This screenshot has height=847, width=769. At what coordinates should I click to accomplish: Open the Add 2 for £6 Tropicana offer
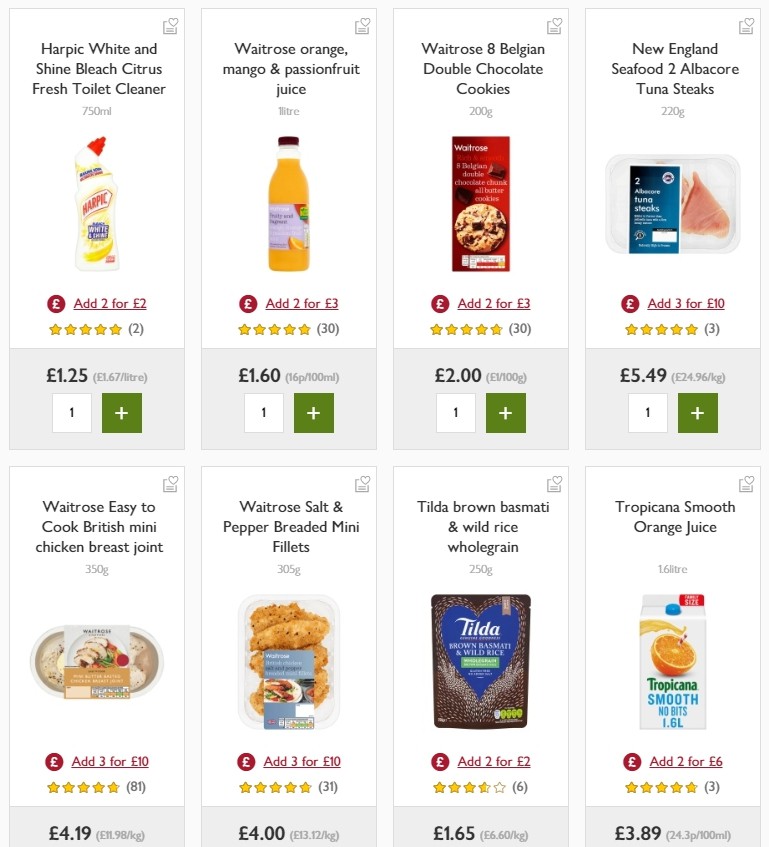click(x=686, y=761)
